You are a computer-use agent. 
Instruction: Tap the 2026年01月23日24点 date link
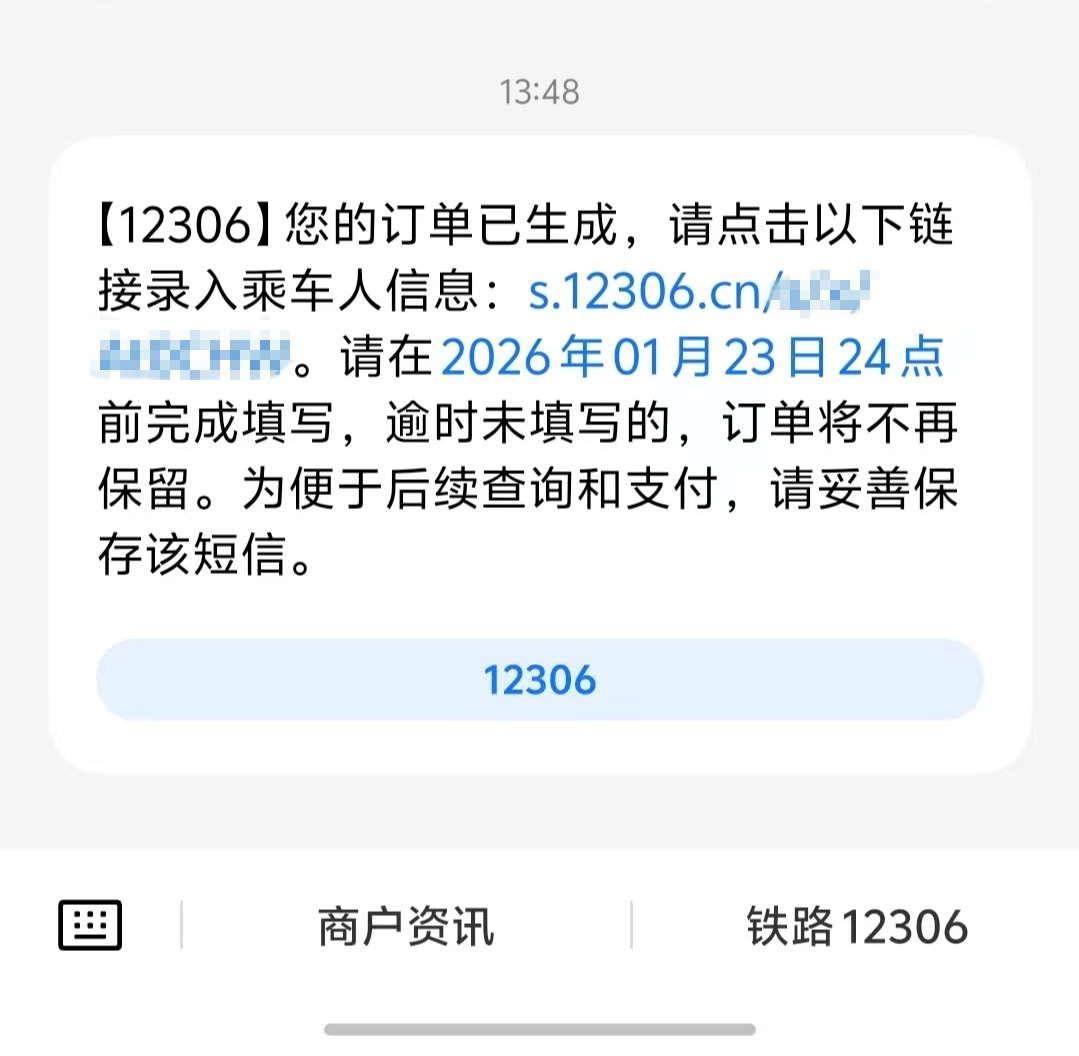click(692, 358)
